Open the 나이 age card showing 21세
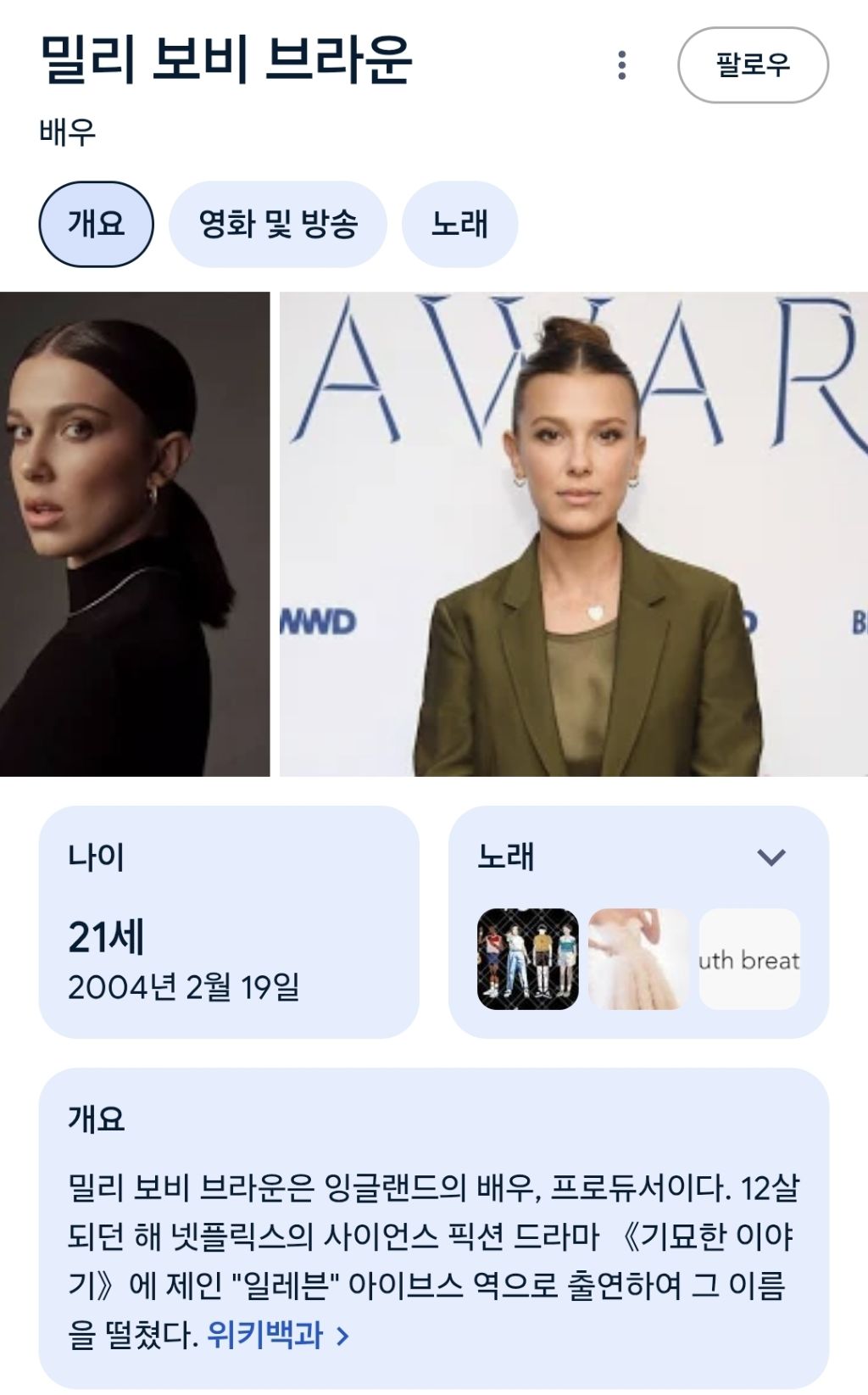868x1395 pixels. [229, 922]
